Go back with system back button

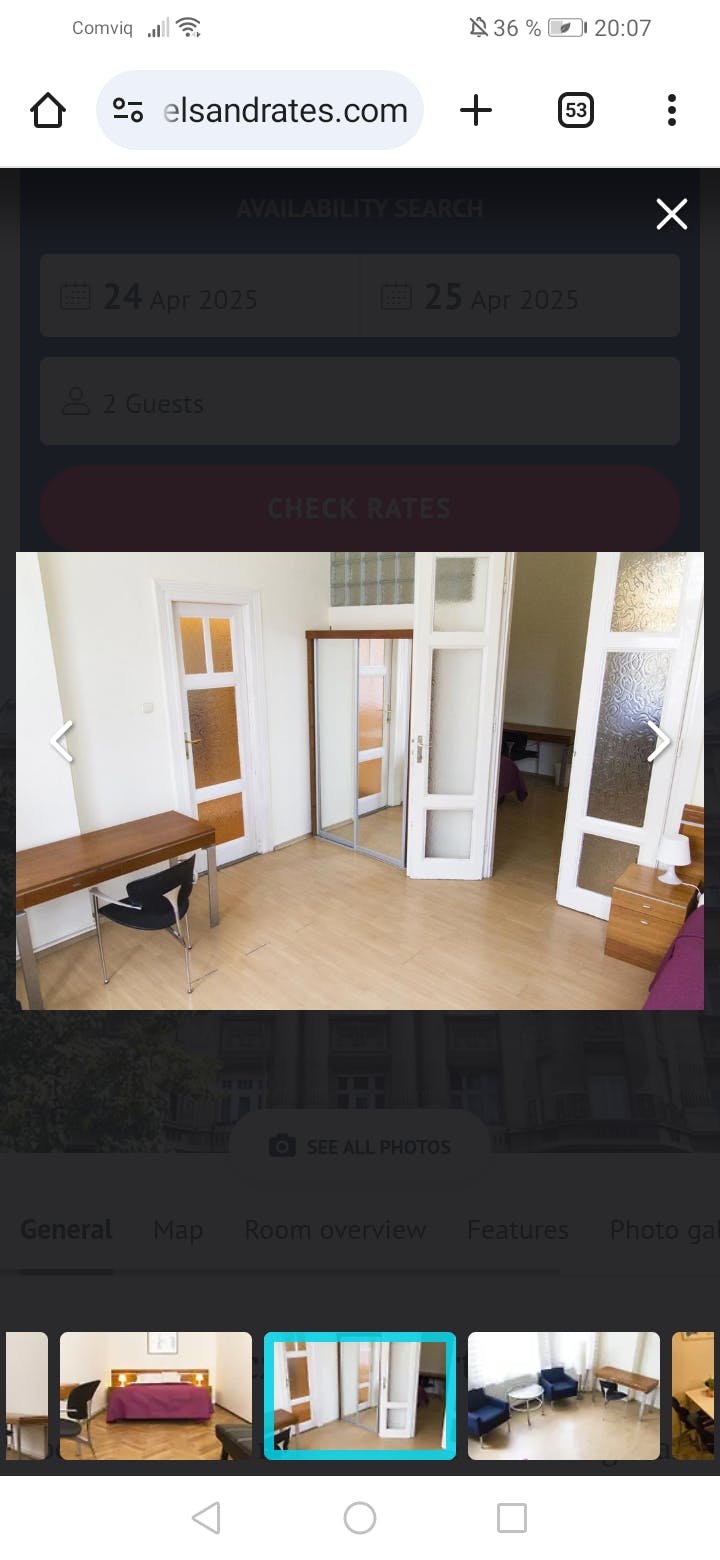[206, 1518]
